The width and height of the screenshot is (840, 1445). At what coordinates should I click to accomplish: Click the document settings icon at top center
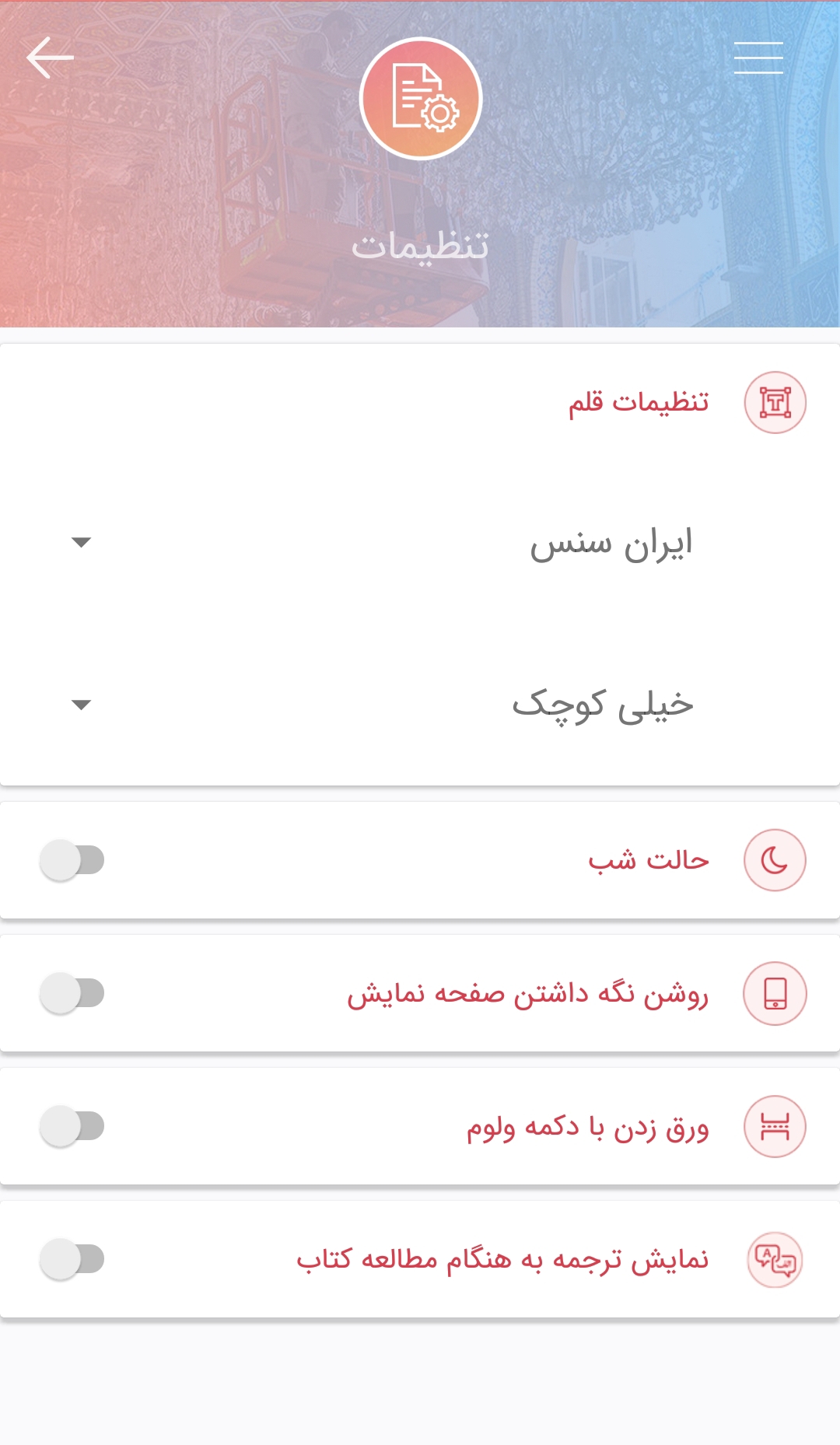(420, 99)
